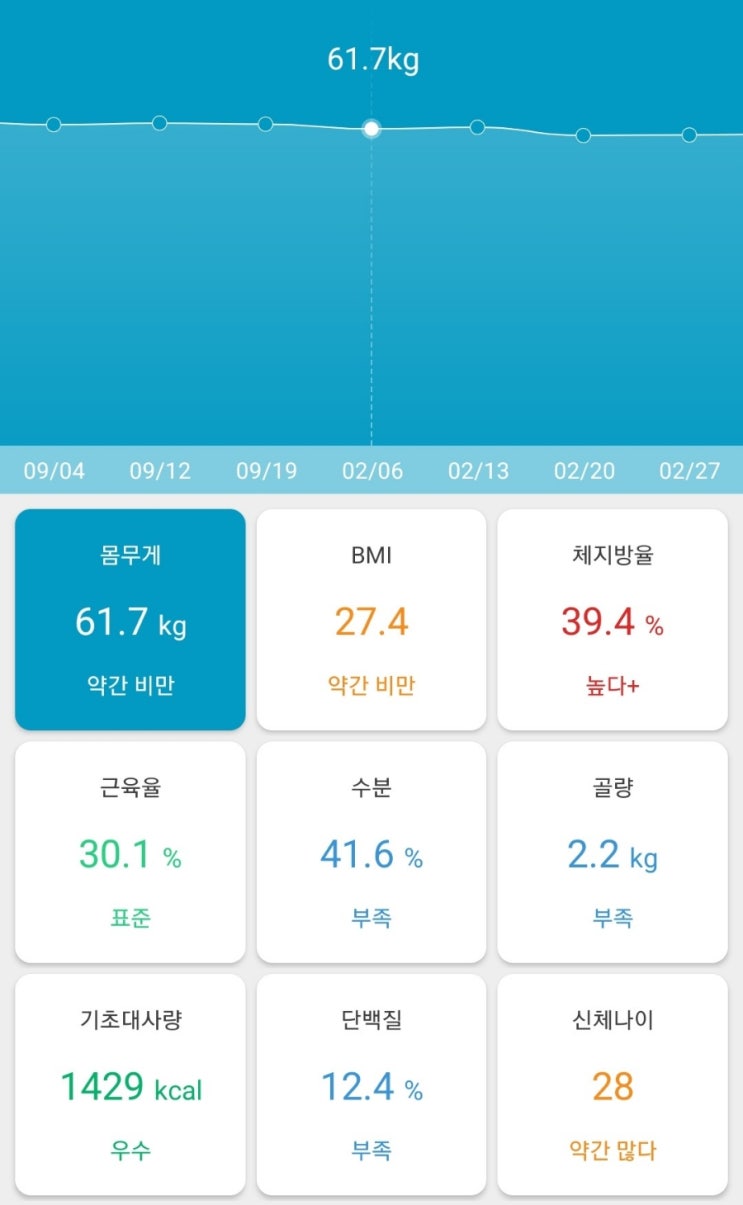Open the 골량 bone mass card
Screen dimensions: 743x1205
coord(612,852)
